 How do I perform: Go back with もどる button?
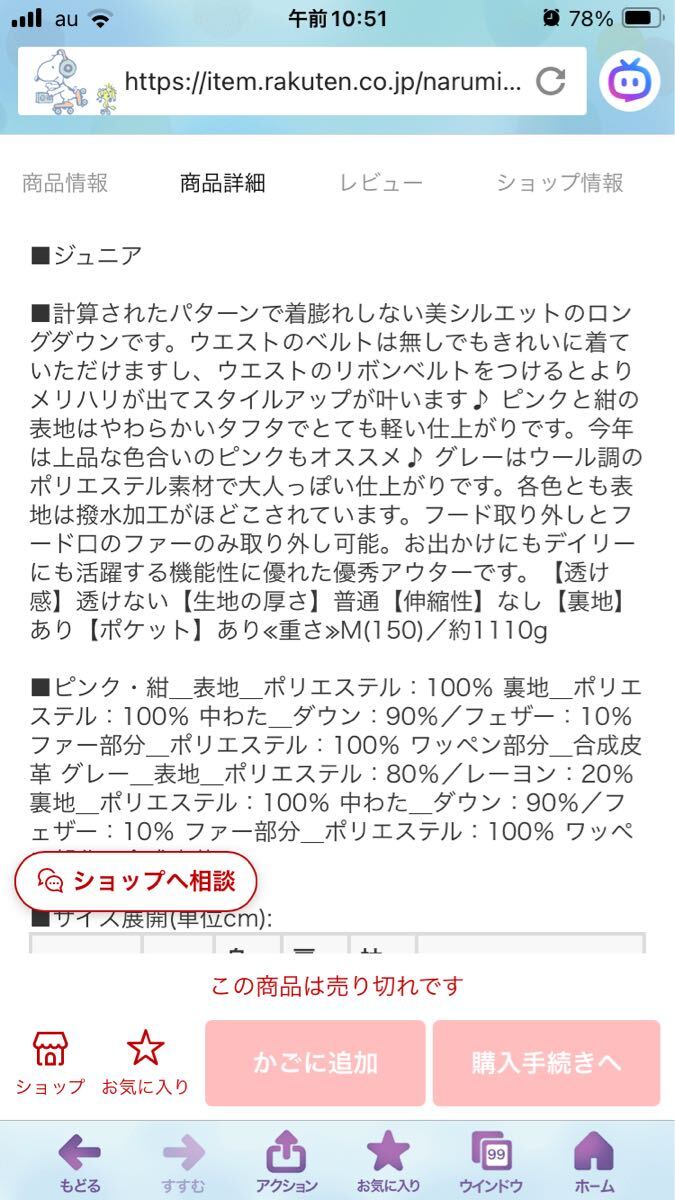click(x=79, y=1163)
